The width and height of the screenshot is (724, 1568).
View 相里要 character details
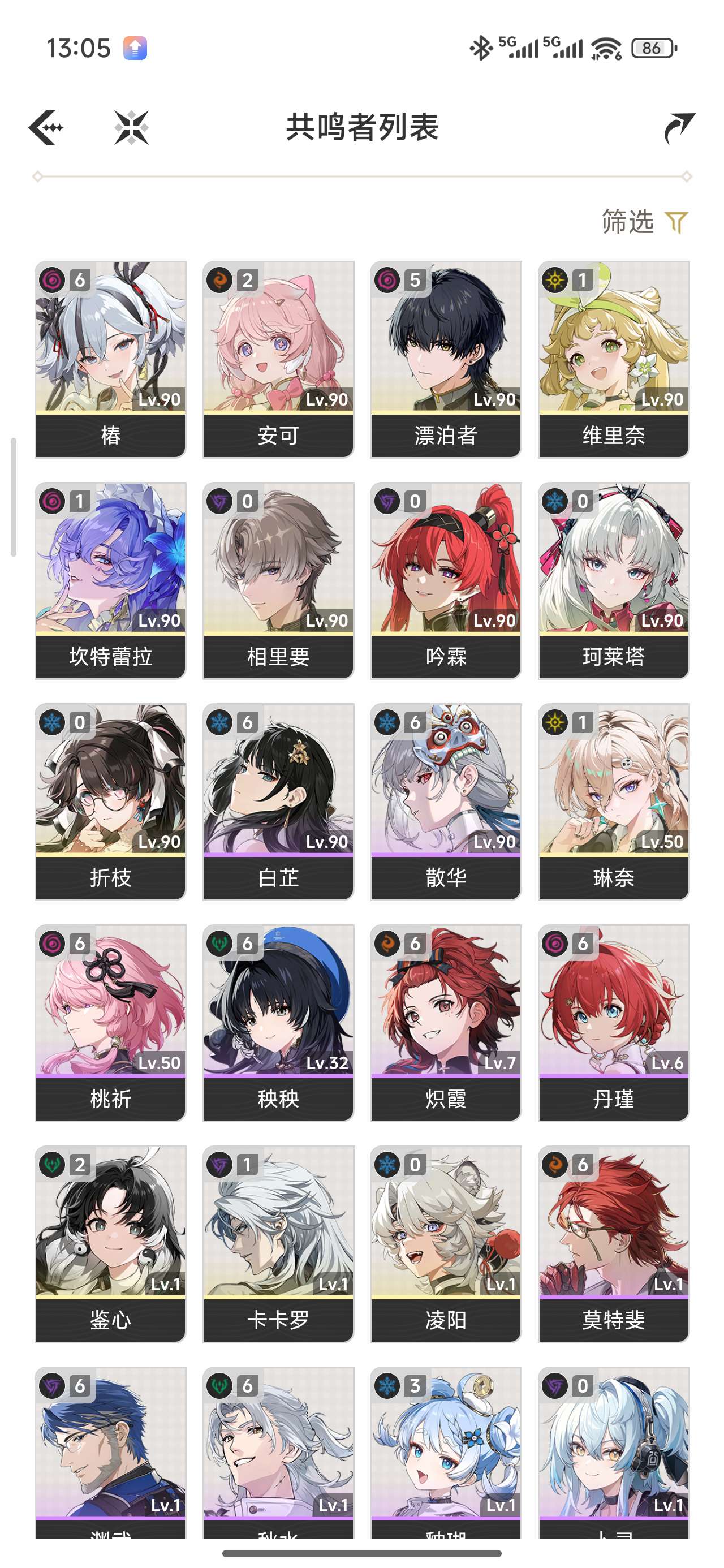coord(278,580)
